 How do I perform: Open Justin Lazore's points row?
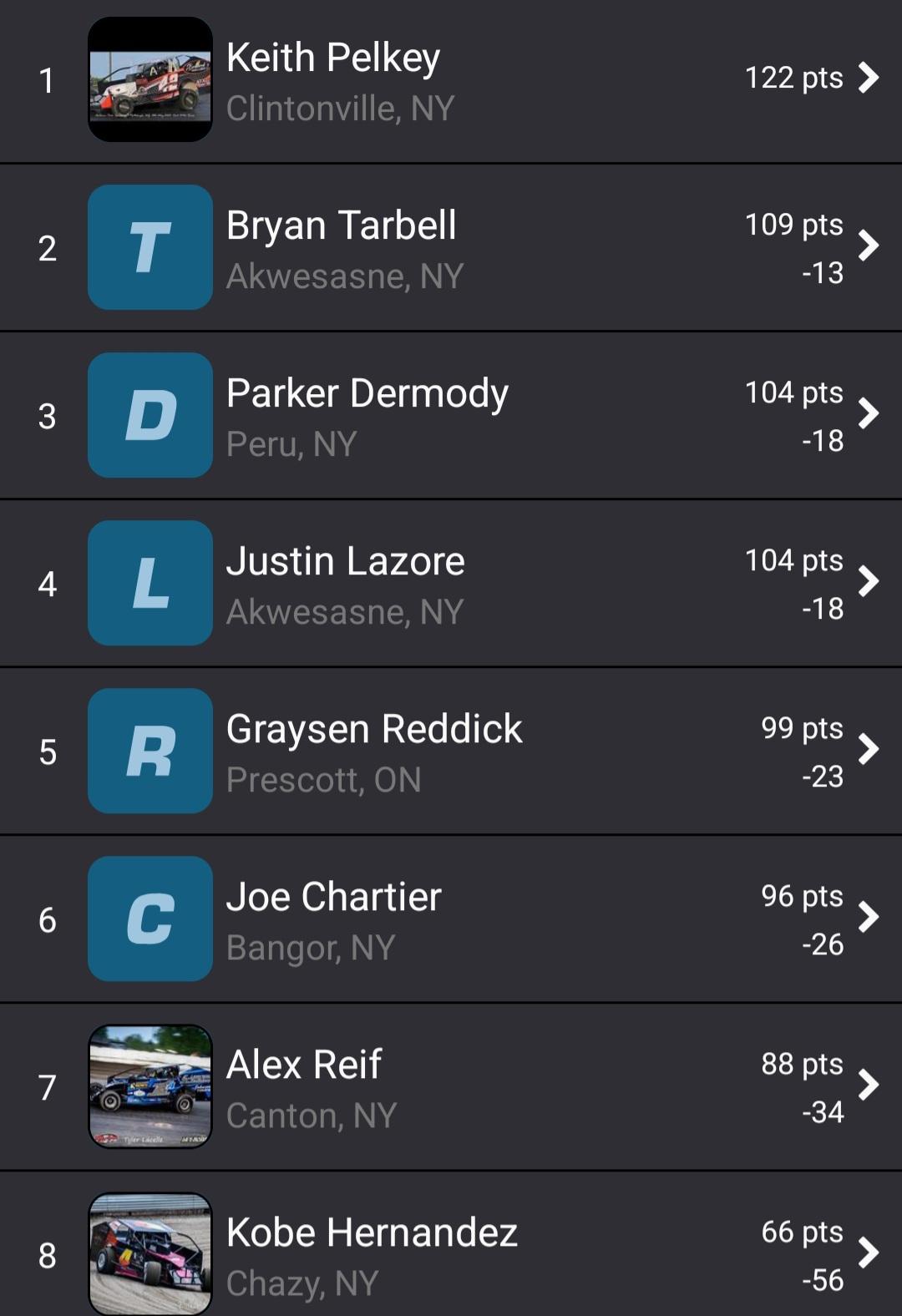[x=451, y=584]
